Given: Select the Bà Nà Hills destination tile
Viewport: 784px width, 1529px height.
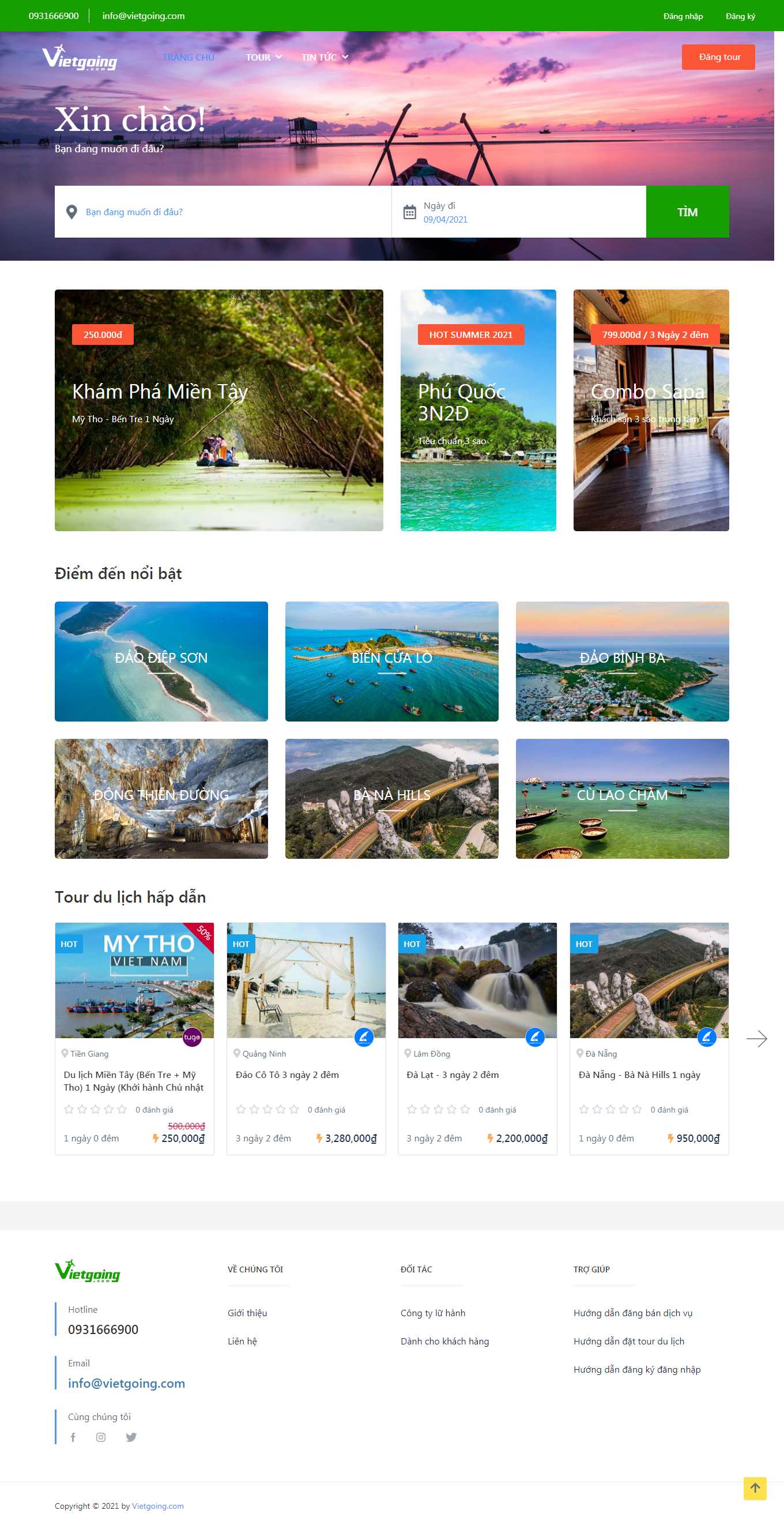Looking at the screenshot, I should coord(391,798).
